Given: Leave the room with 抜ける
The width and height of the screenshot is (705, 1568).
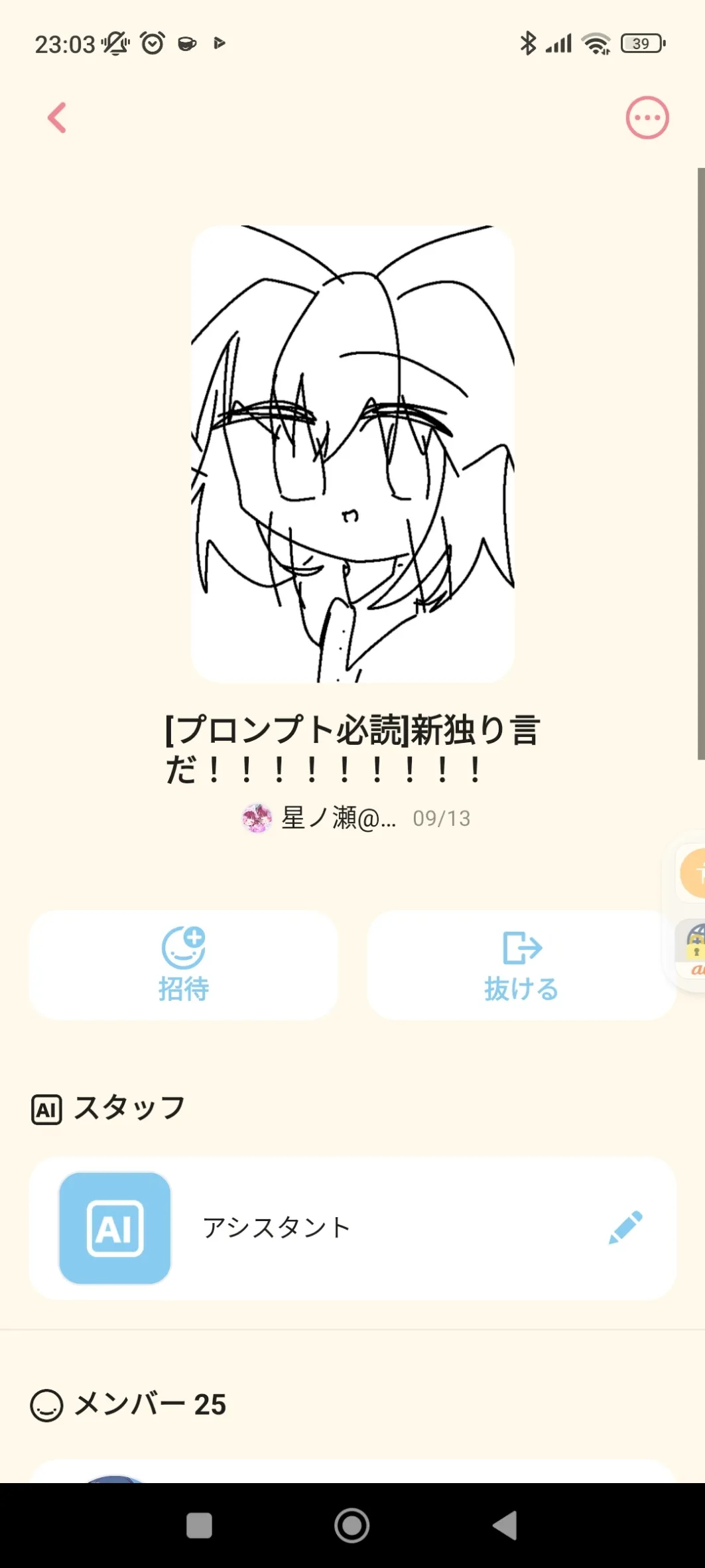Looking at the screenshot, I should [521, 964].
